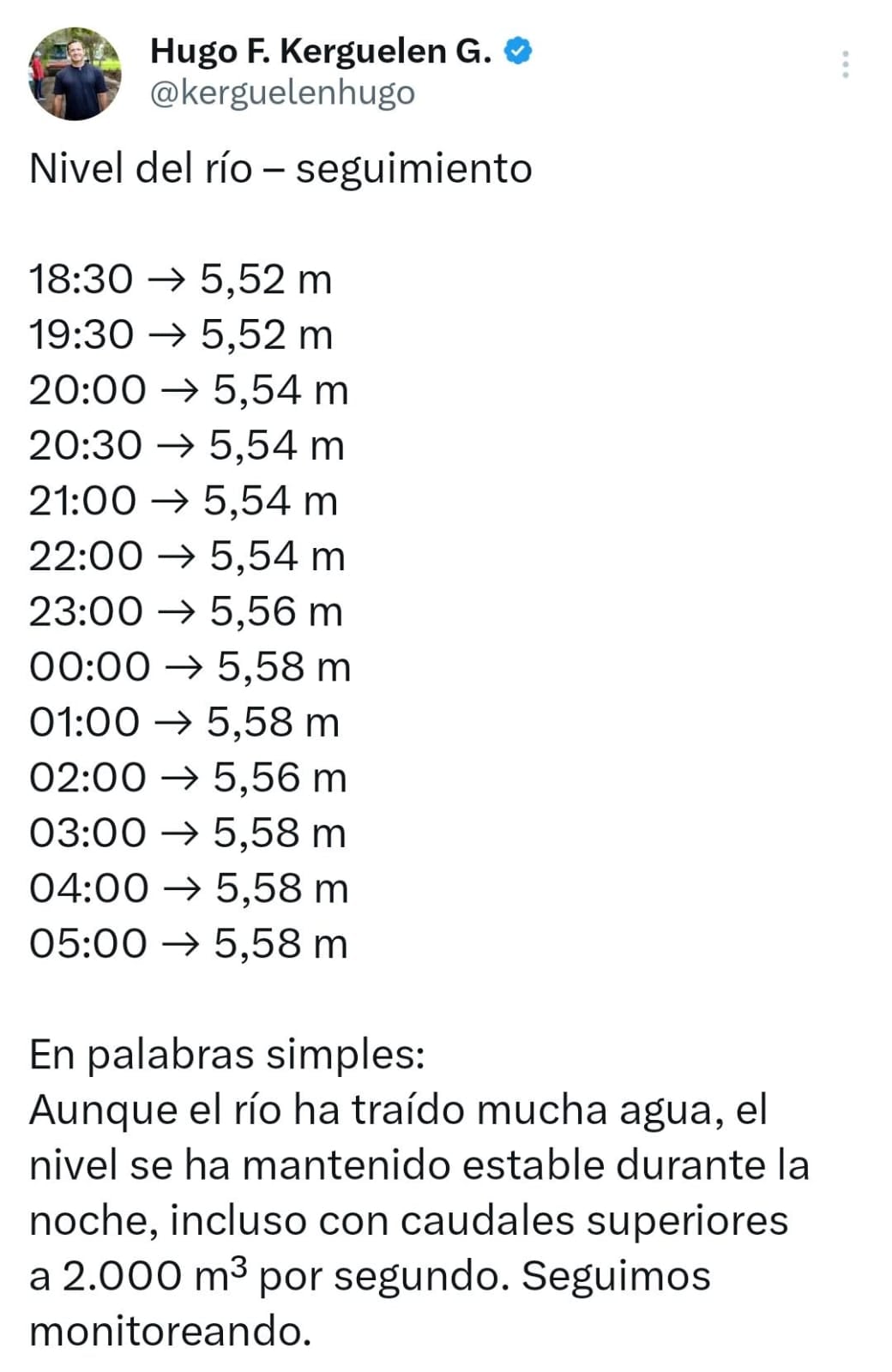Open Hugo F. Kerguelen G.'s profile picture
The image size is (892, 1372).
click(x=75, y=74)
